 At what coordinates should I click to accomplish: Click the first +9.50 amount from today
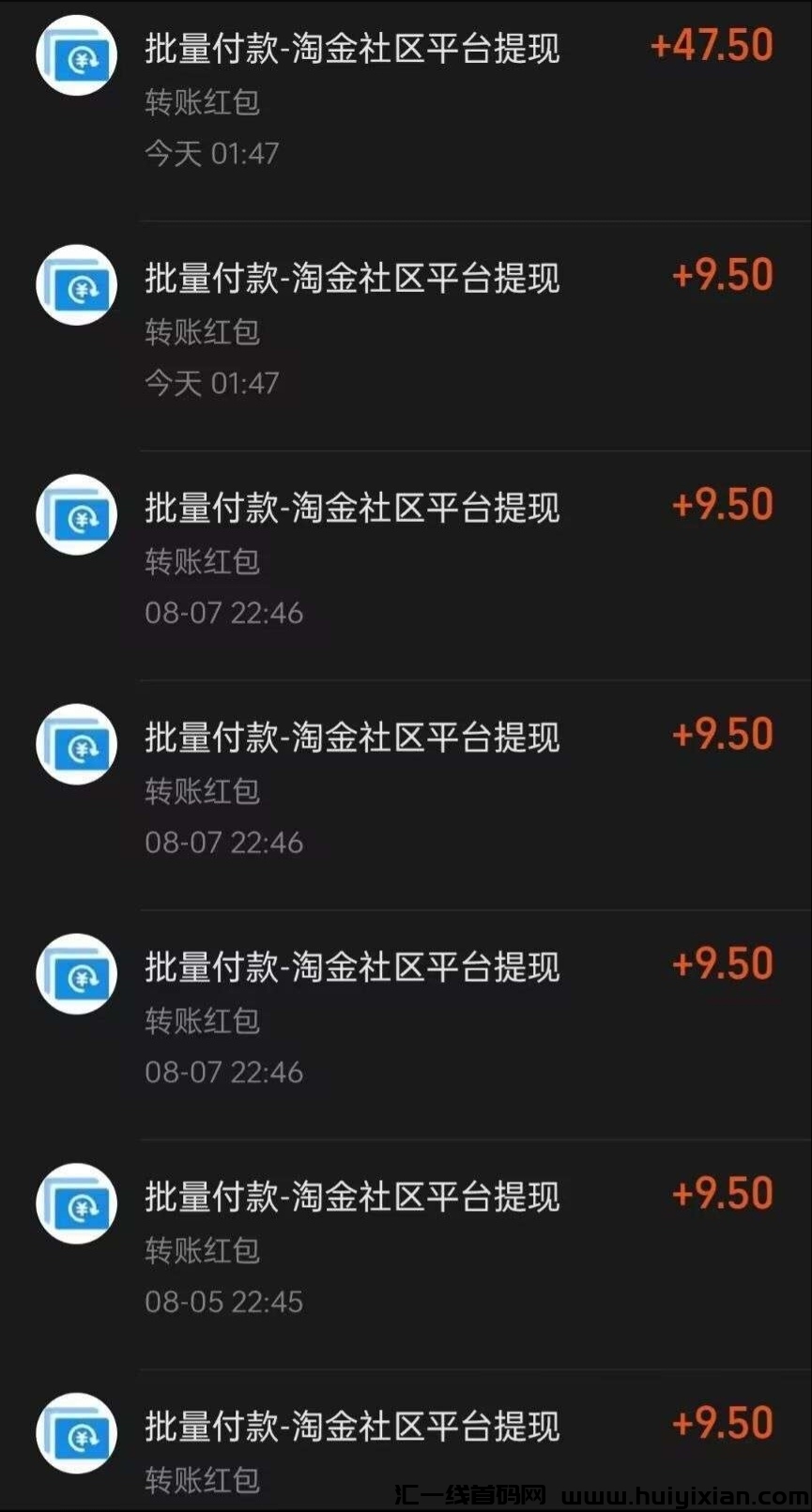click(721, 274)
